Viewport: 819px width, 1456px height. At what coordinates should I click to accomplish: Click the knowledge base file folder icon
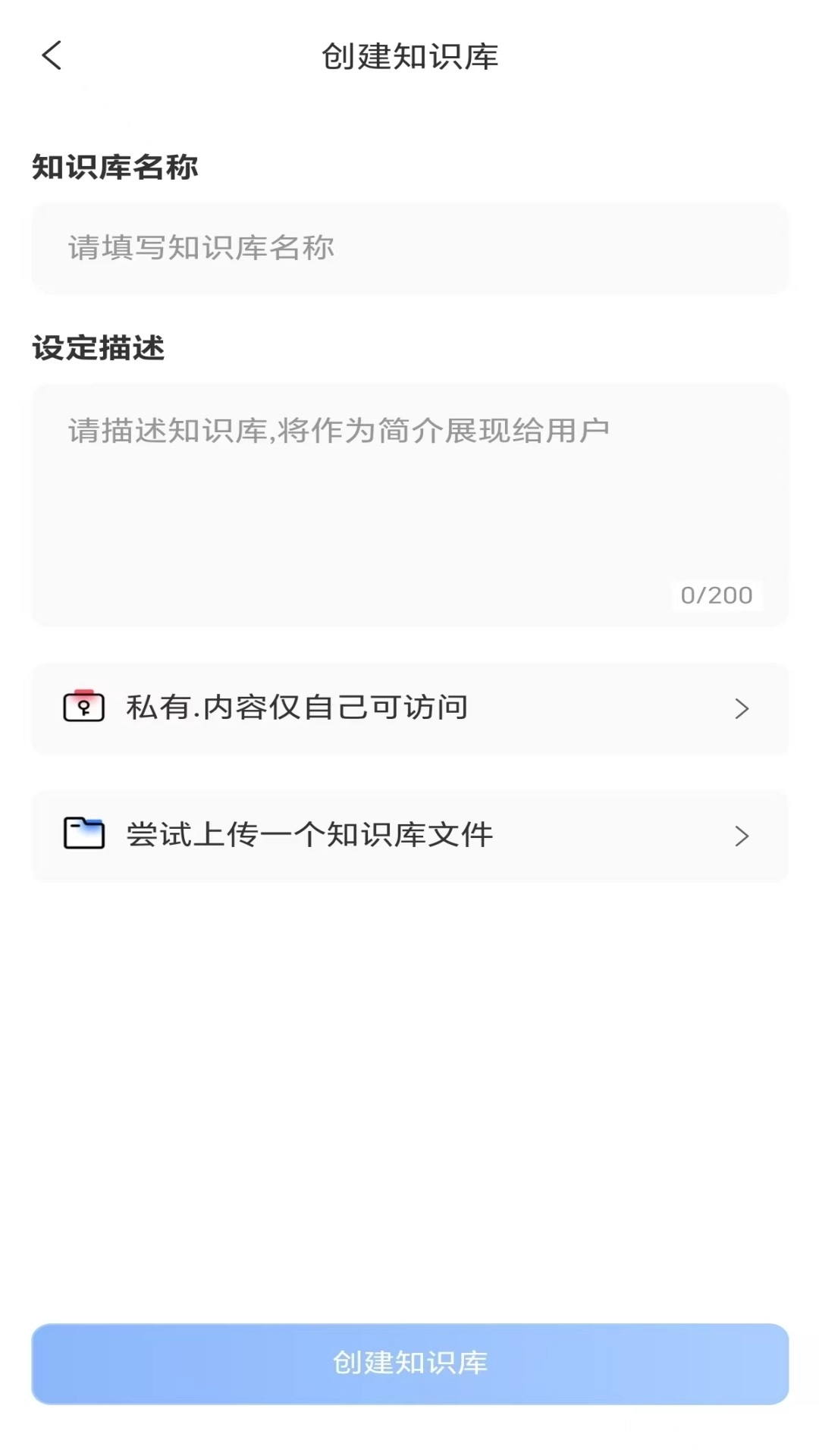[83, 834]
